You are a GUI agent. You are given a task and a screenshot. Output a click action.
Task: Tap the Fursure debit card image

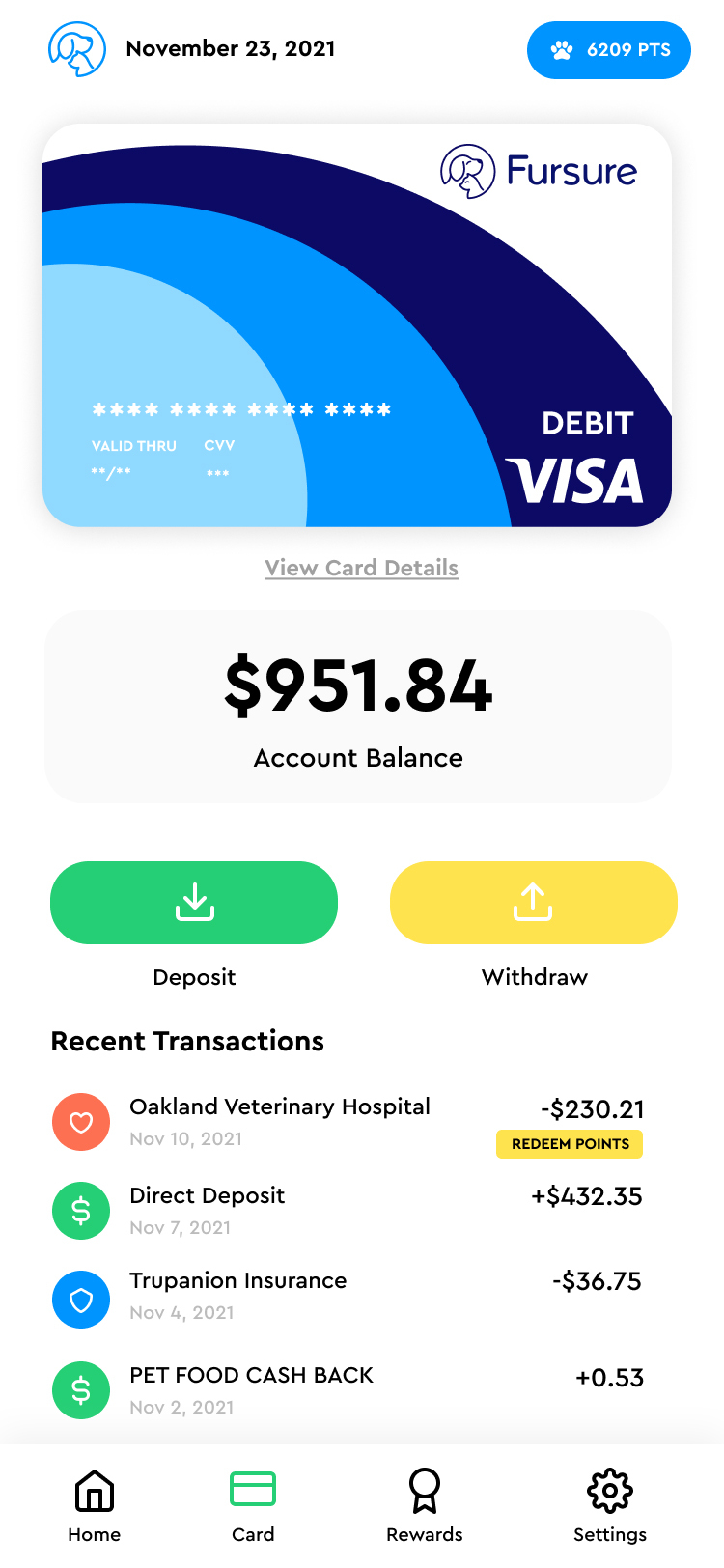[357, 325]
